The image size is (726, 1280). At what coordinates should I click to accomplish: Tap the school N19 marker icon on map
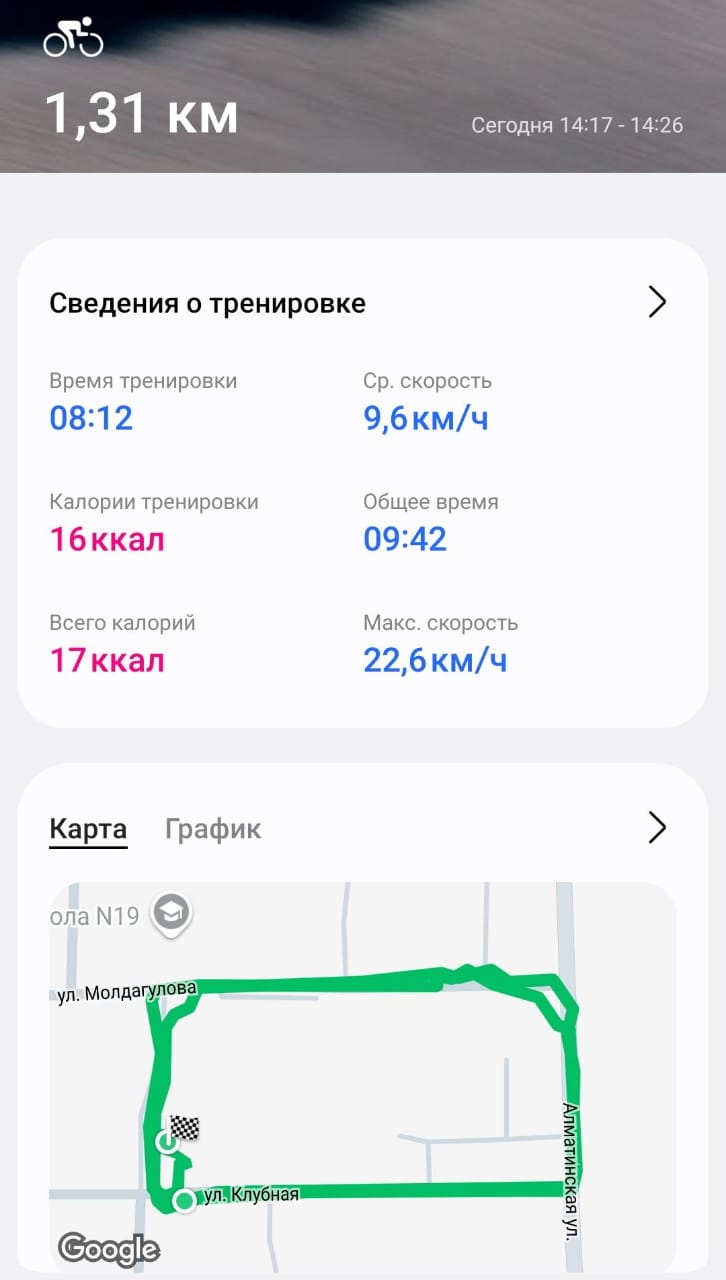(x=170, y=912)
